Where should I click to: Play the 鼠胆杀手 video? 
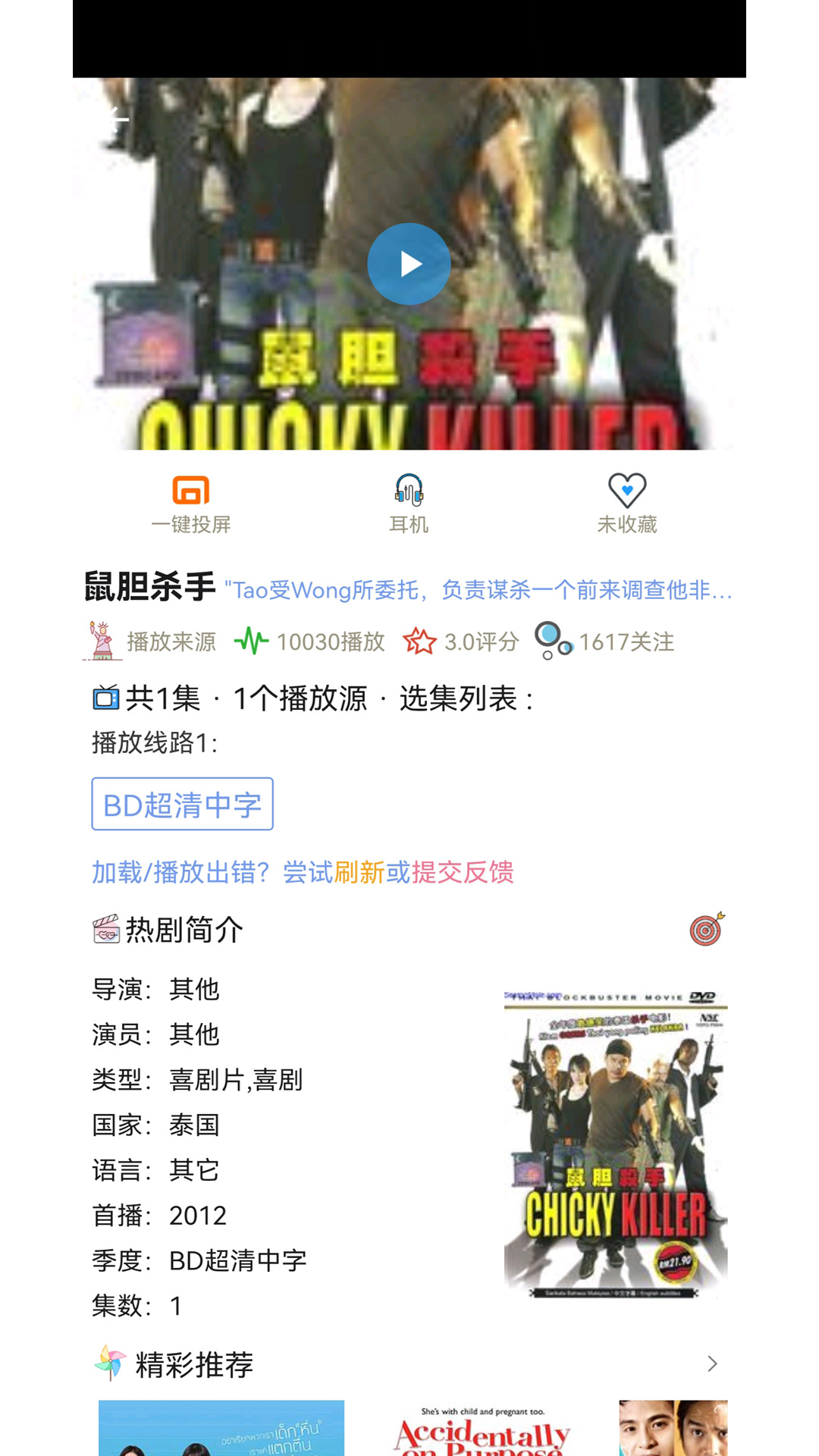409,264
